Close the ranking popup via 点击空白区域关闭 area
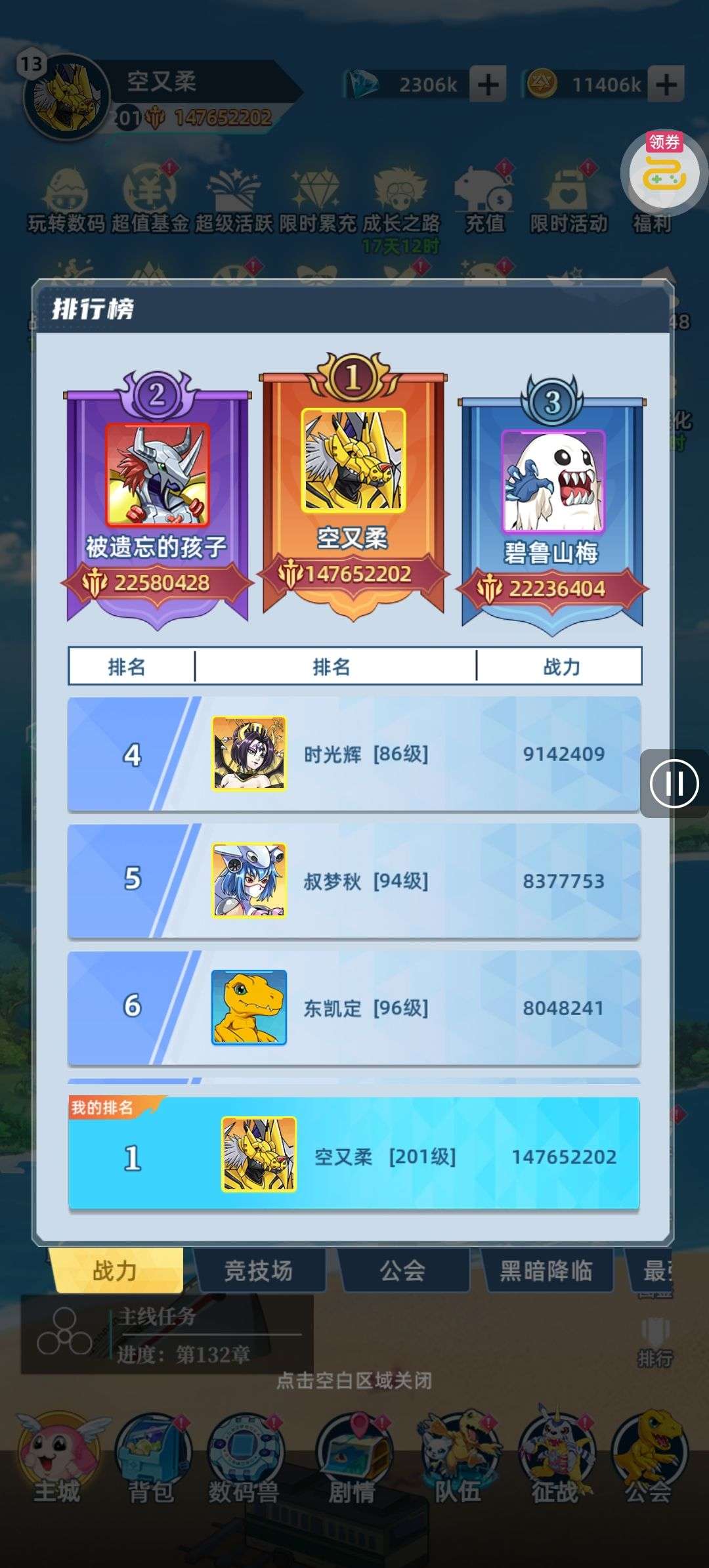 pos(354,1380)
